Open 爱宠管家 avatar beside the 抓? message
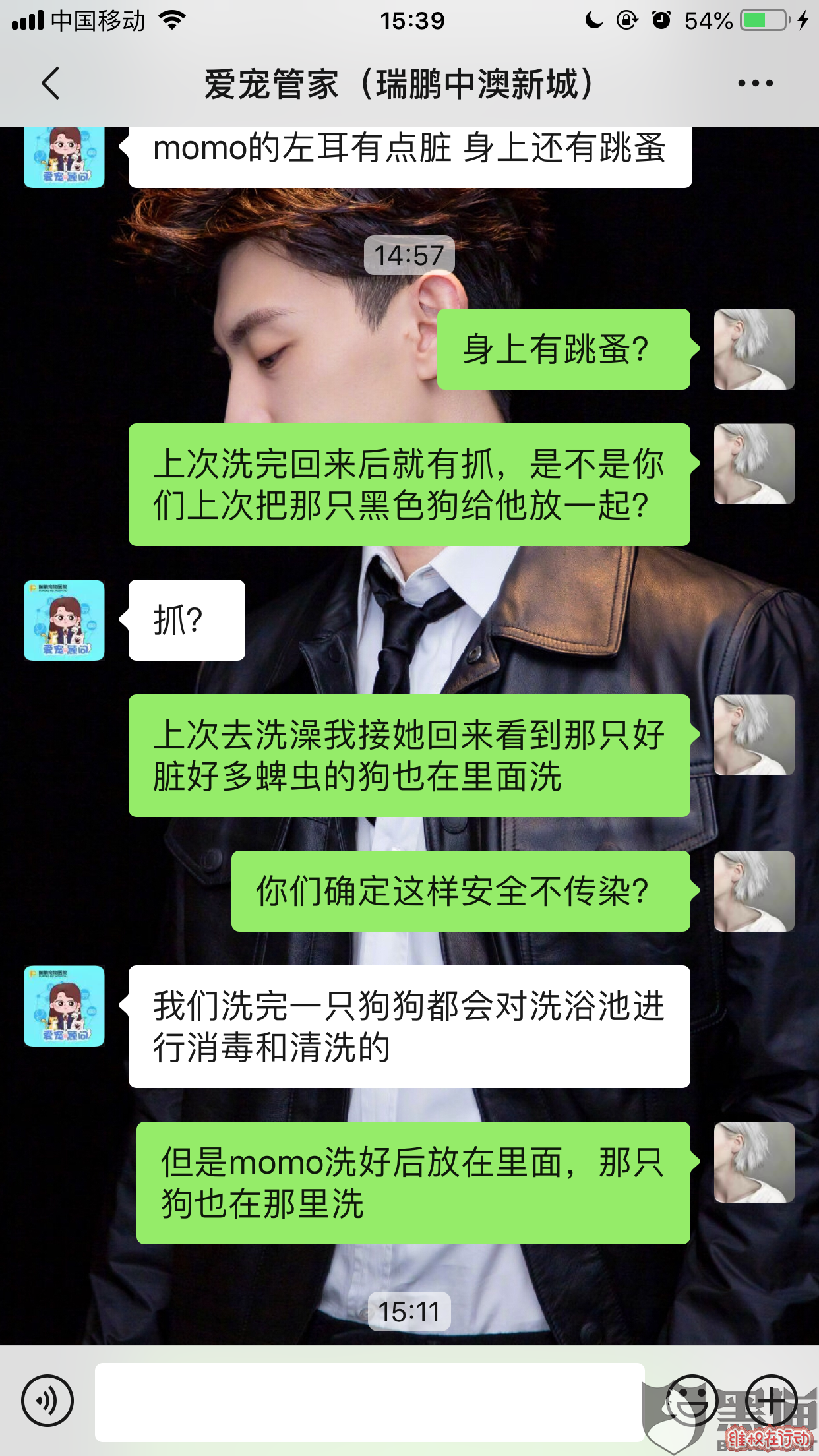819x1456 pixels. [x=64, y=621]
